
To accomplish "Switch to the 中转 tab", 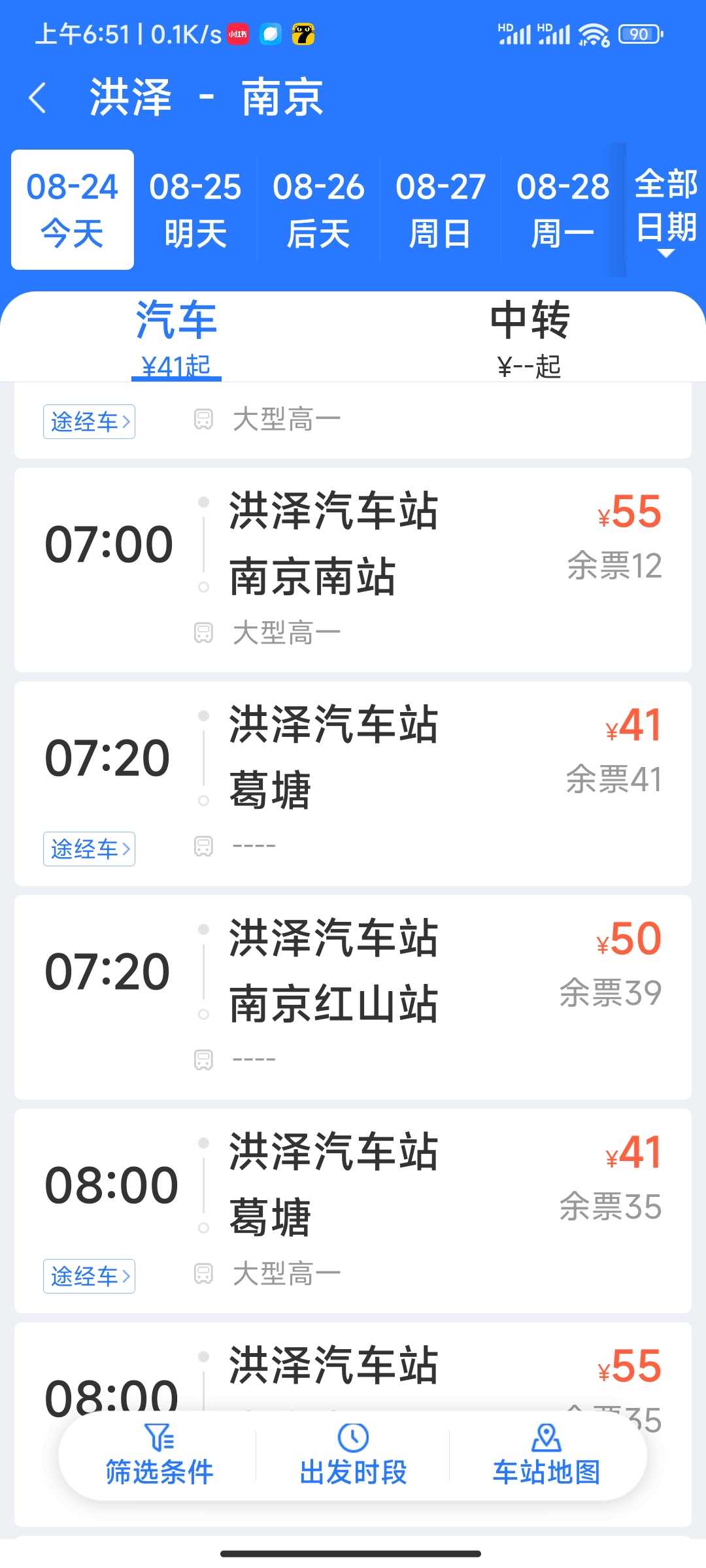I will pyautogui.click(x=529, y=338).
